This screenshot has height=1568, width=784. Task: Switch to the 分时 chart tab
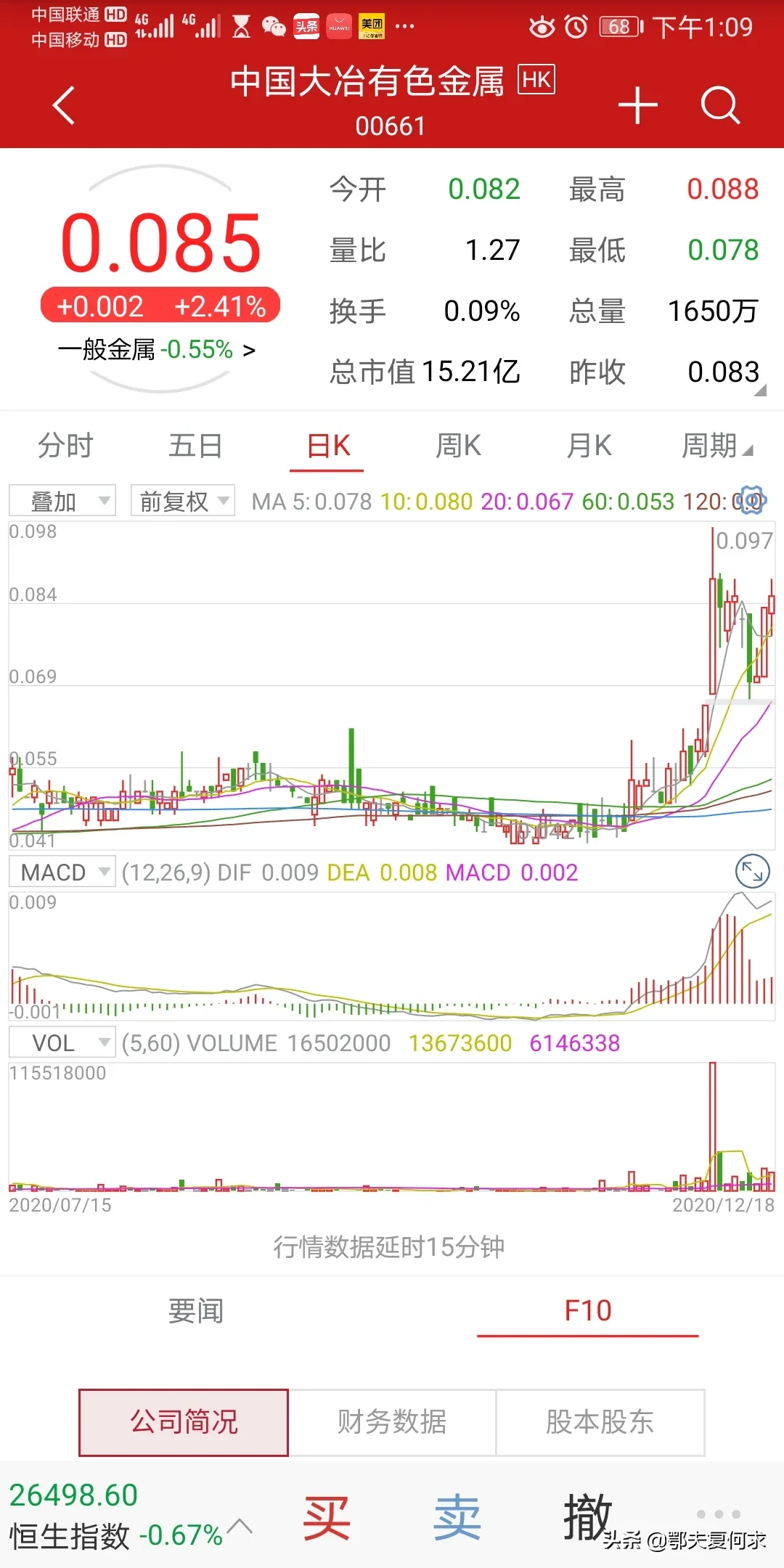coord(65,446)
